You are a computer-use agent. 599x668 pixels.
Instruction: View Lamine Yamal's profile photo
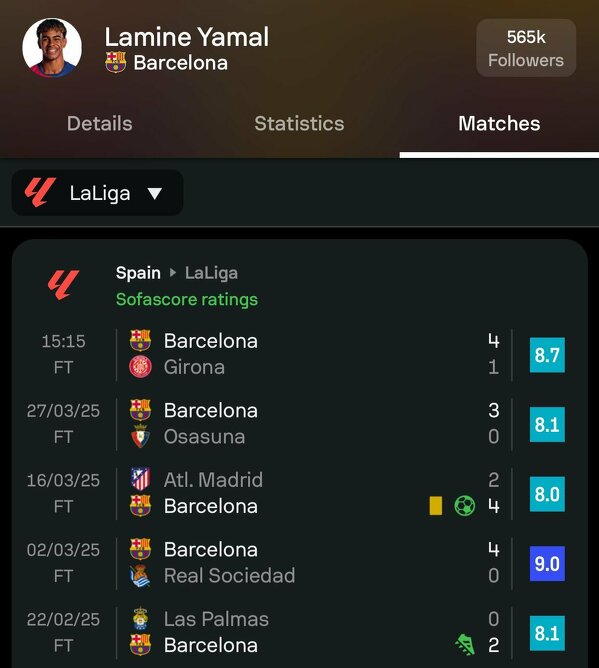click(52, 48)
